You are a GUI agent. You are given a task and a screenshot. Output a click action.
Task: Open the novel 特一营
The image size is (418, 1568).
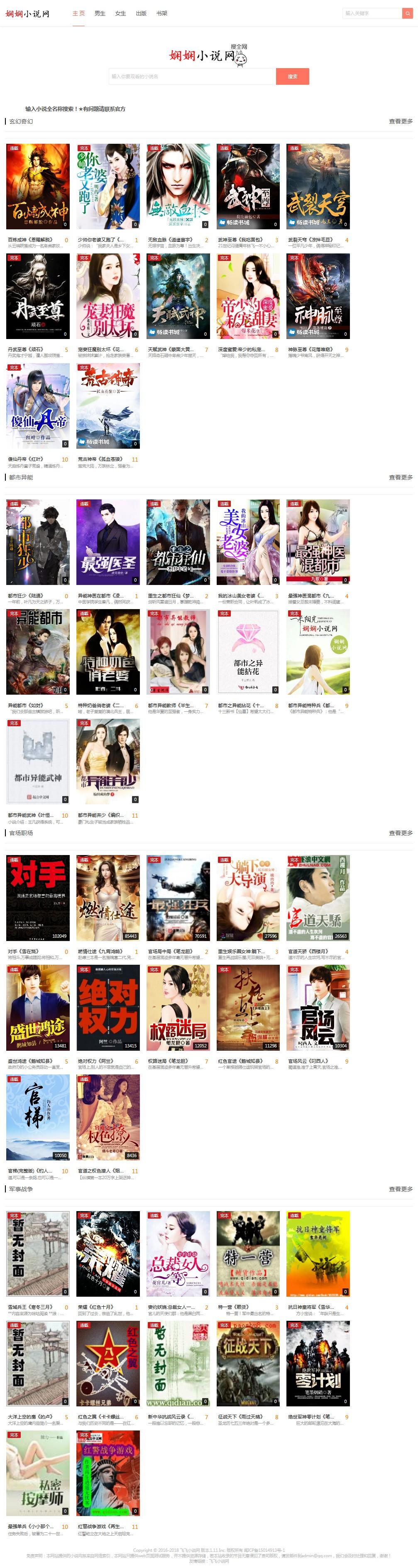(x=248, y=1253)
